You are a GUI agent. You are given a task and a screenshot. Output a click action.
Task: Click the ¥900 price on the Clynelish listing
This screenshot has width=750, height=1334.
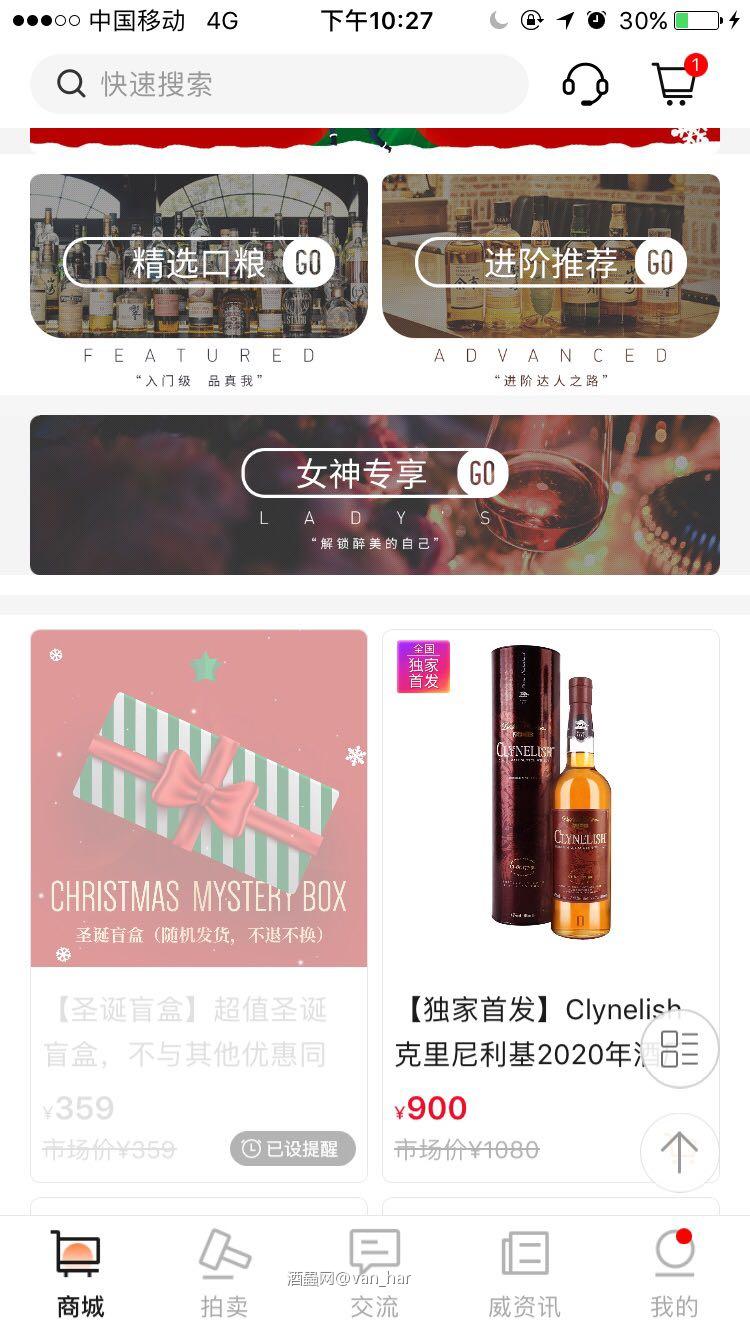coord(430,1108)
